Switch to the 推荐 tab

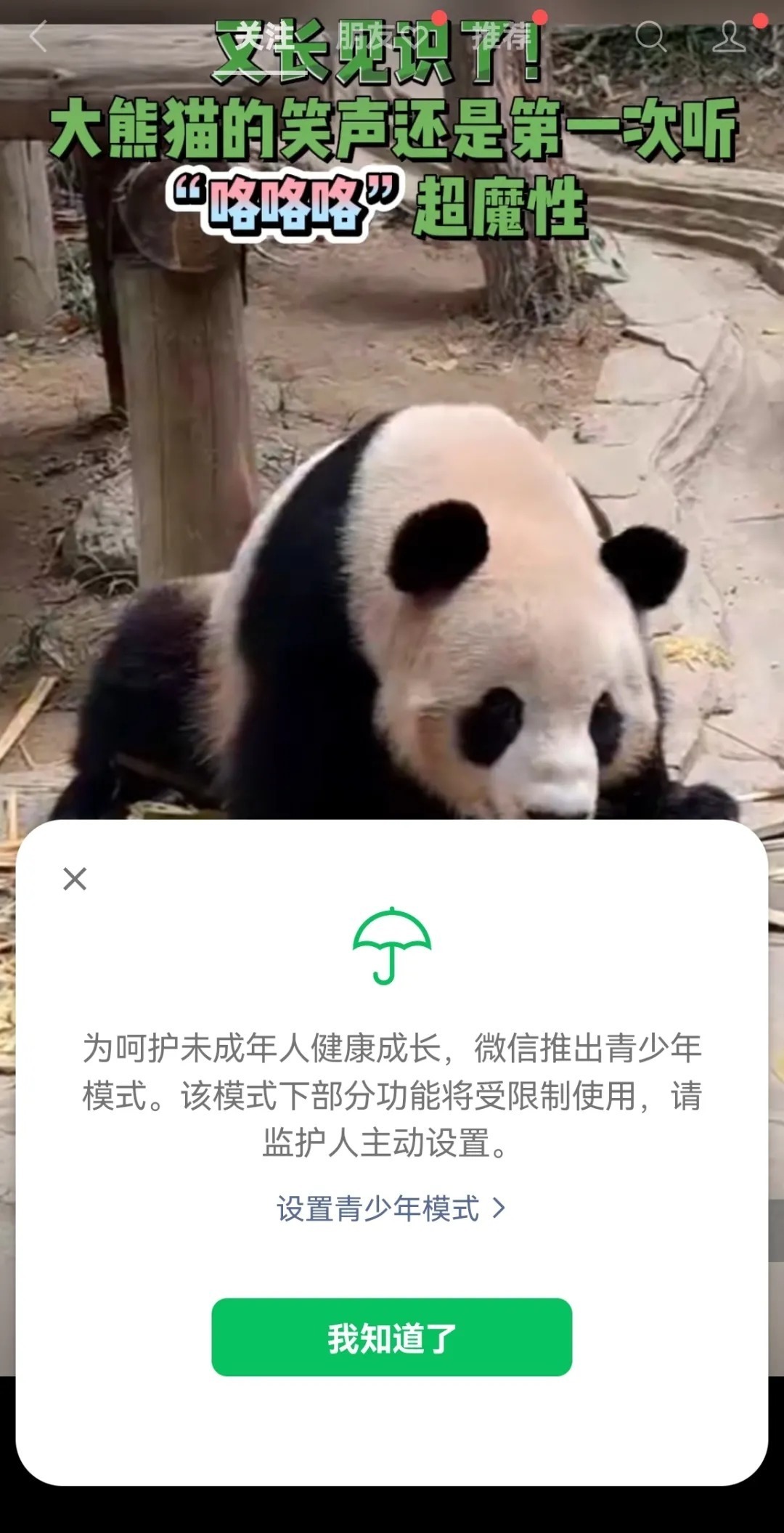501,36
